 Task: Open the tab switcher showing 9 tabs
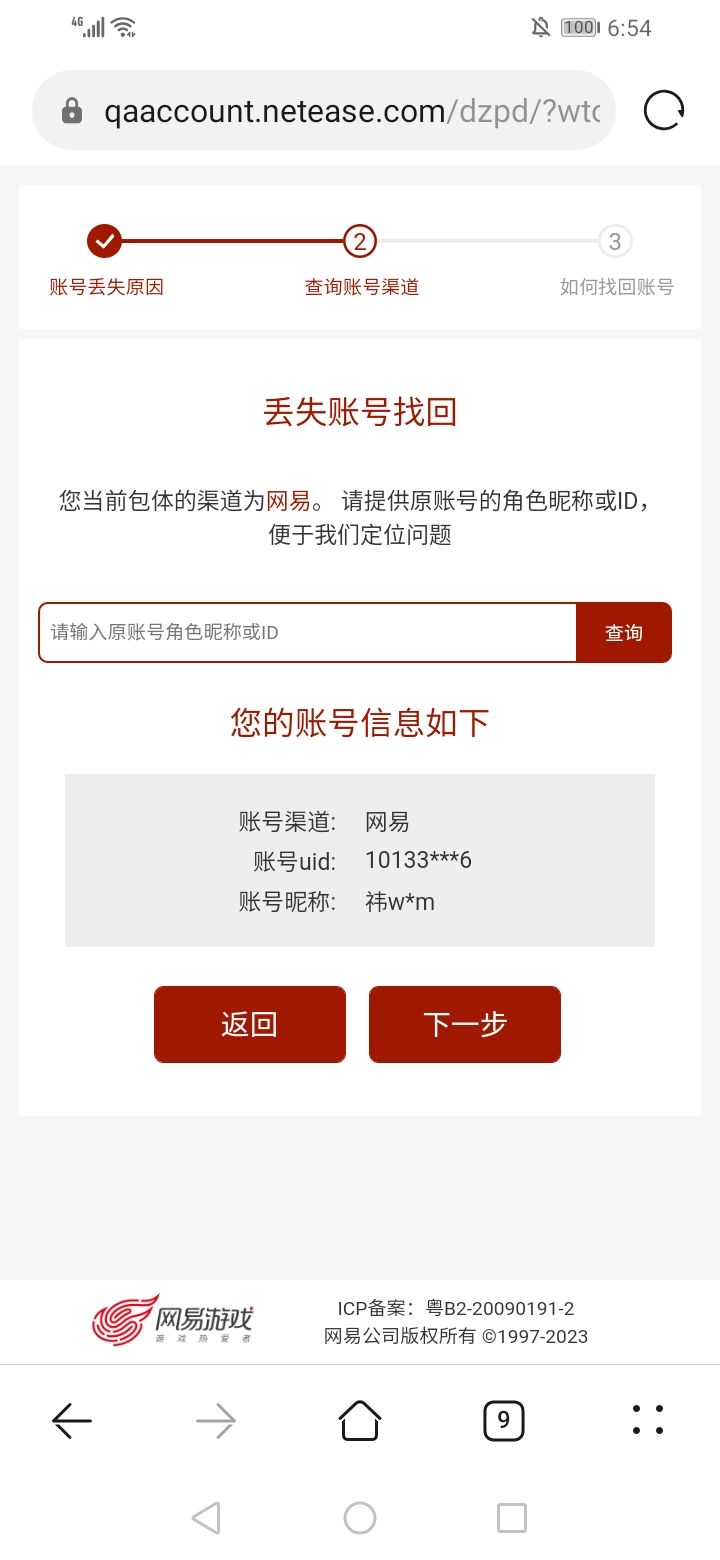[504, 1420]
